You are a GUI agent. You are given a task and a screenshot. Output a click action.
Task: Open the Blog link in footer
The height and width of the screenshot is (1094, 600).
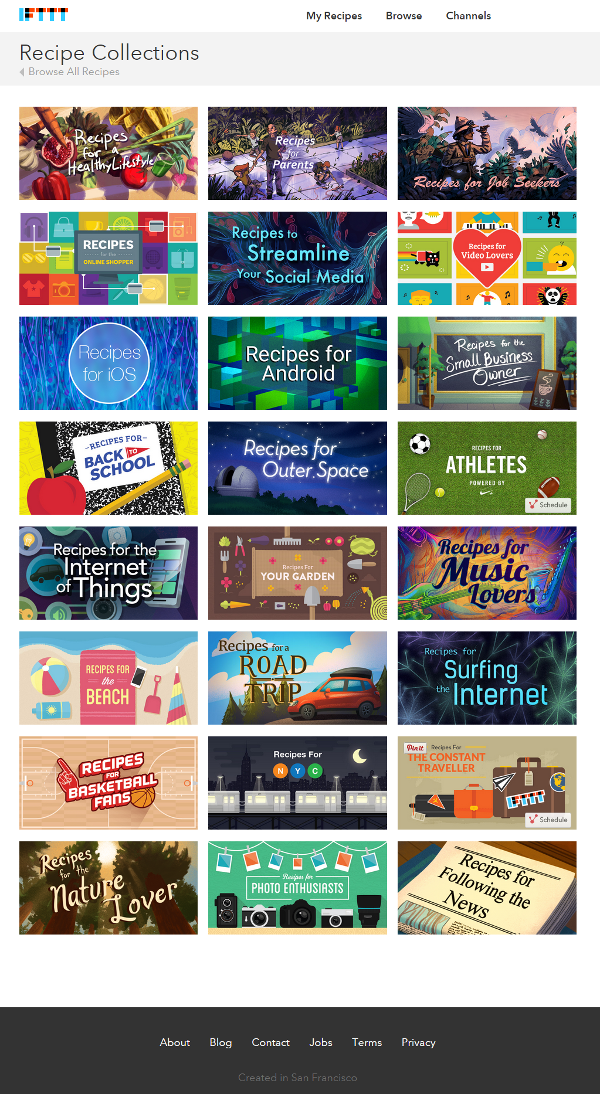point(221,1042)
